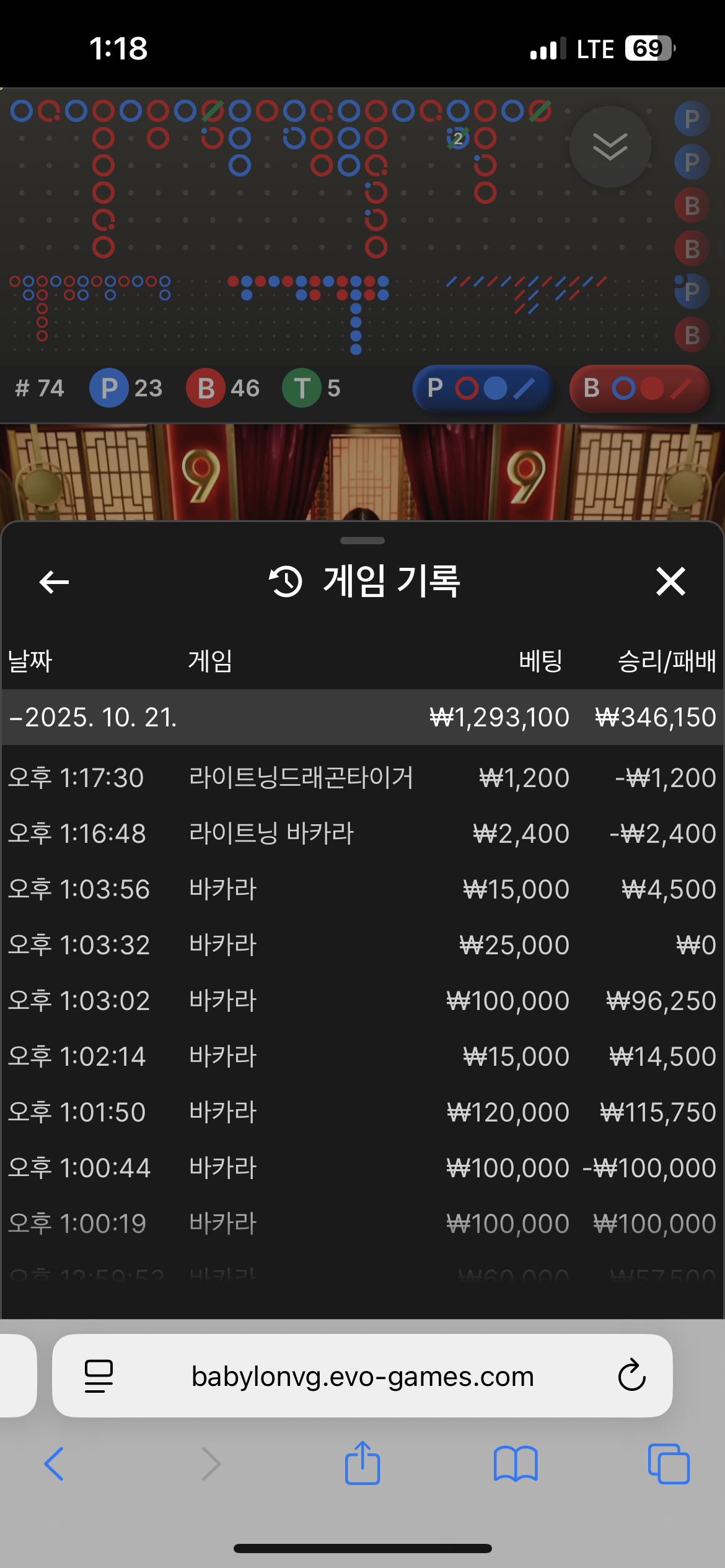Open the 1:02:14 Baccarat record
The width and height of the screenshot is (725, 1568).
pyautogui.click(x=362, y=1056)
